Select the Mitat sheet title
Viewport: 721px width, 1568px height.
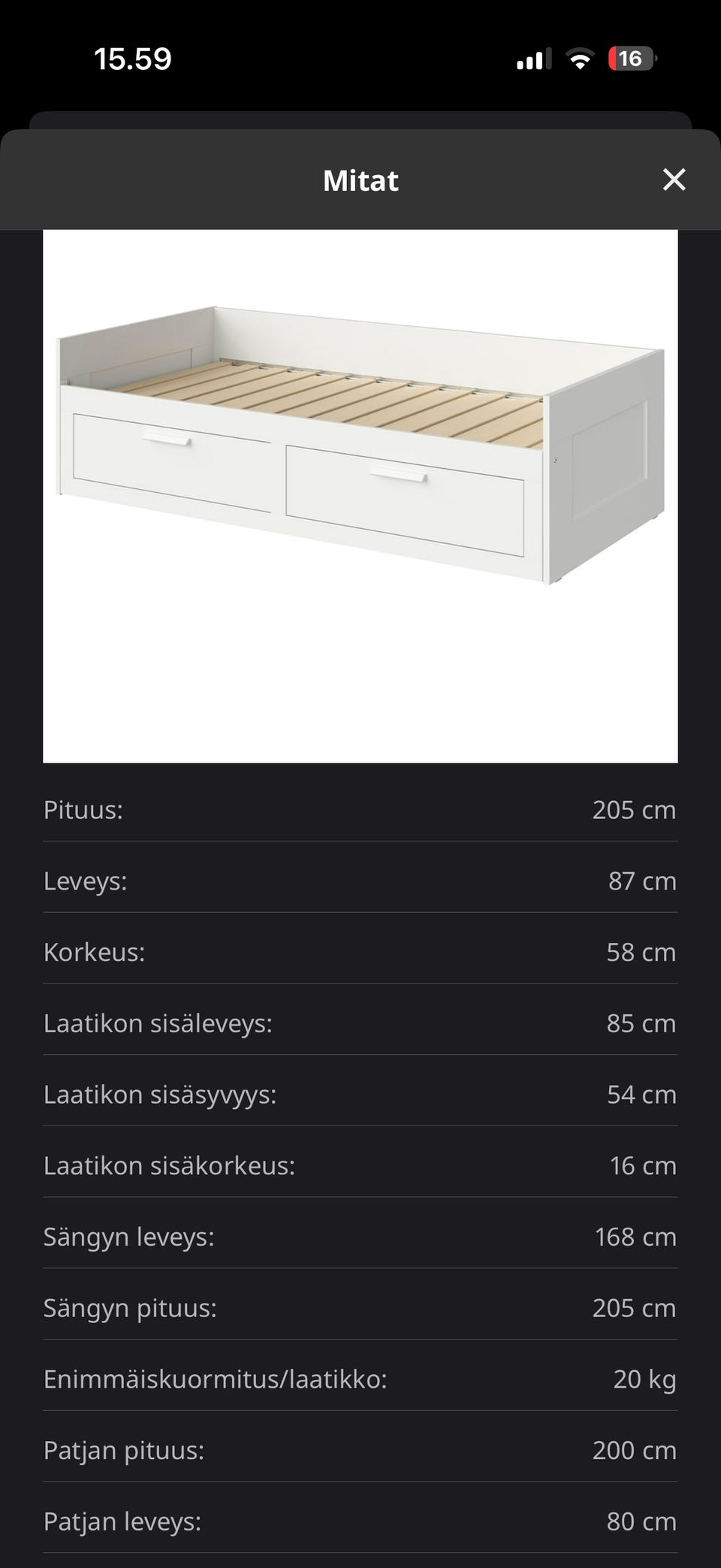(360, 180)
